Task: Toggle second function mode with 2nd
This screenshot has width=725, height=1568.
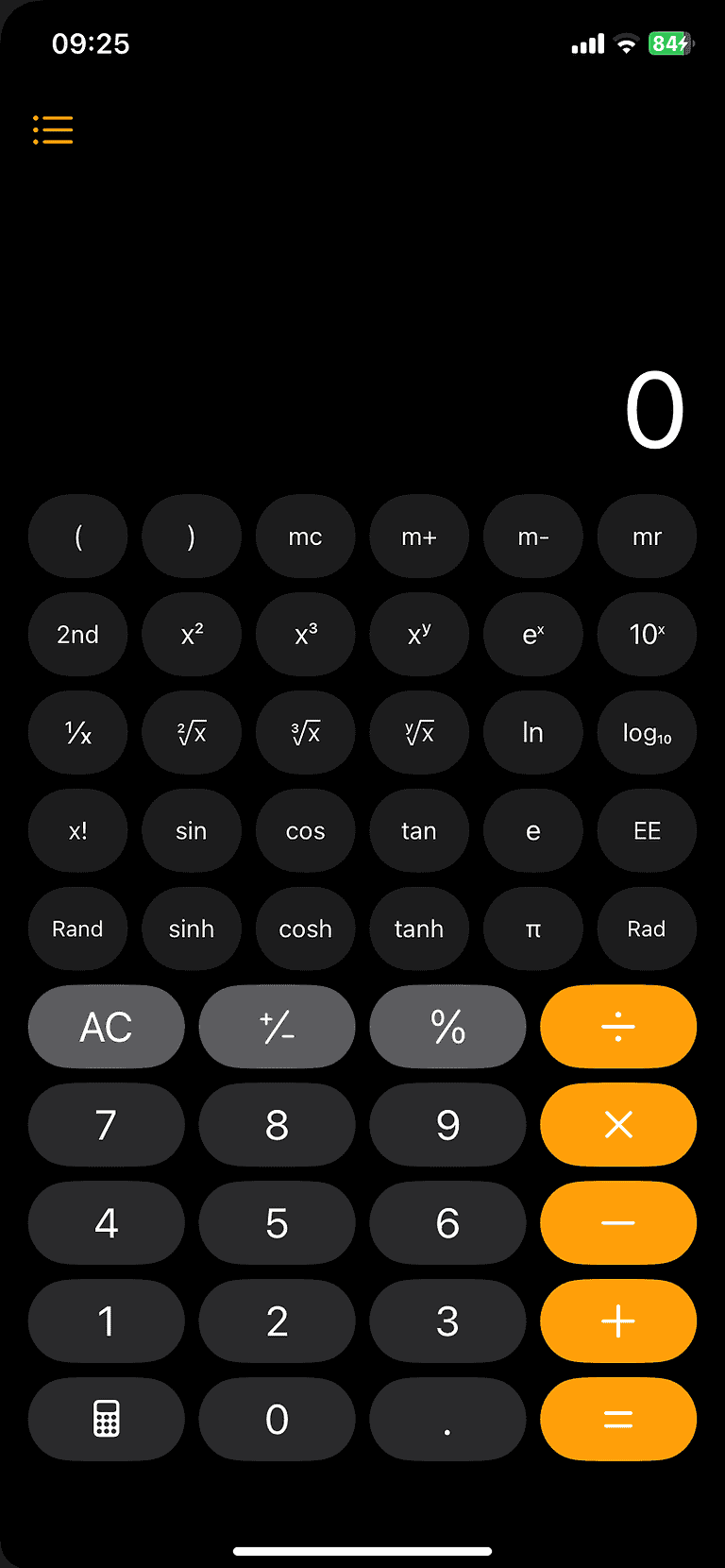Action: click(x=77, y=635)
